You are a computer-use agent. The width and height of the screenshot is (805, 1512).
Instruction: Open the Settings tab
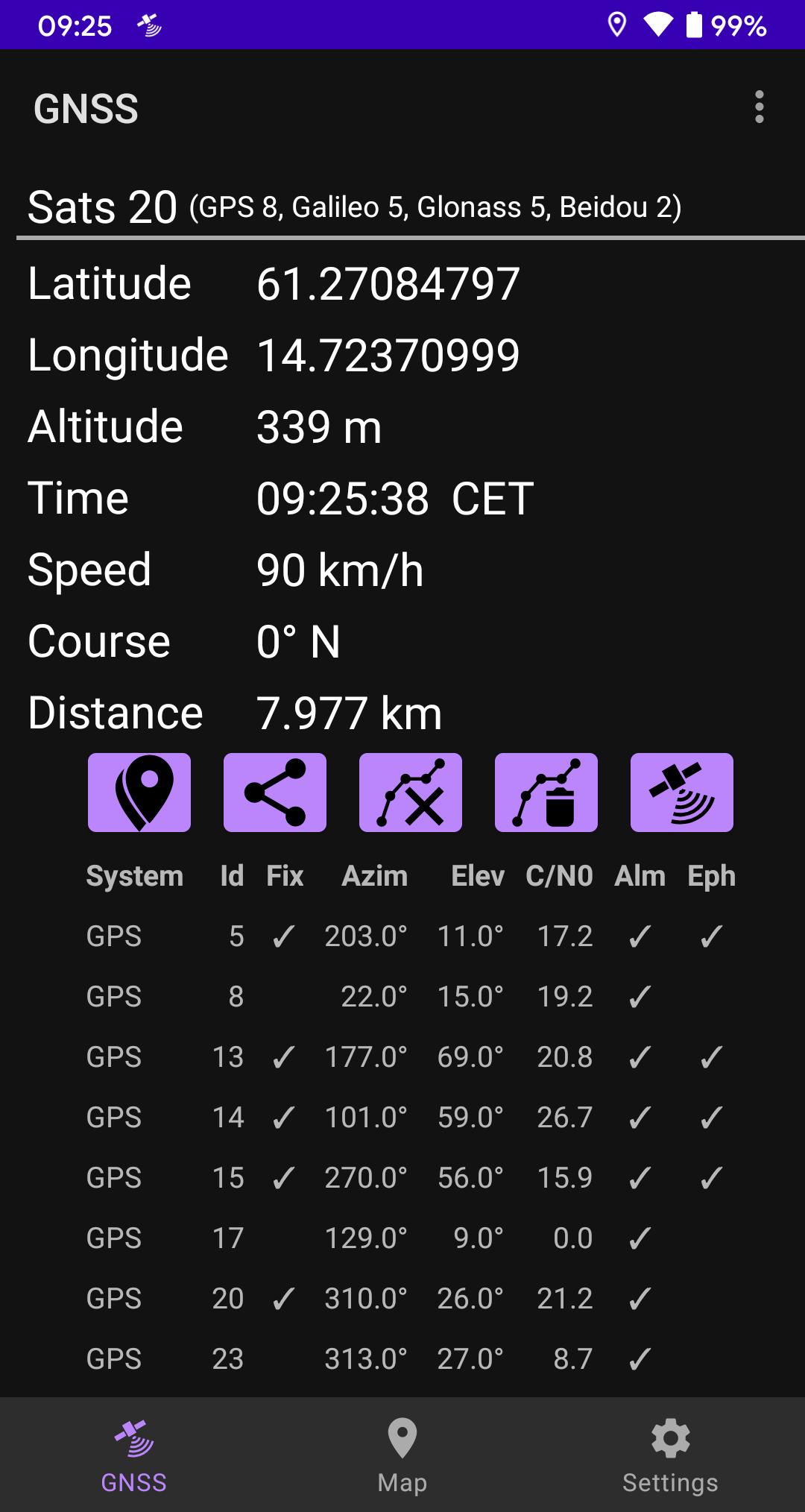tap(671, 1455)
